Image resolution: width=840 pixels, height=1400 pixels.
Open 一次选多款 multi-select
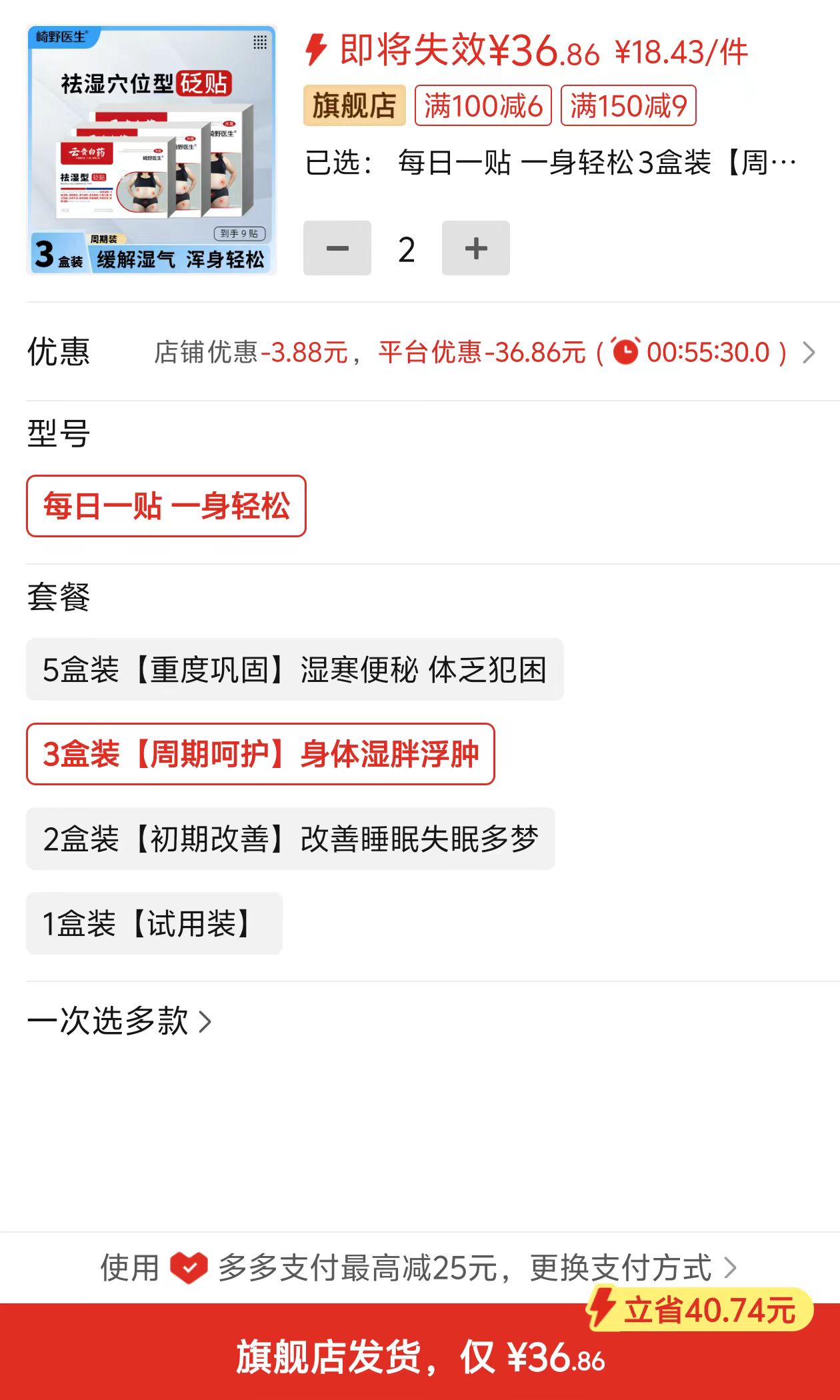(120, 1021)
